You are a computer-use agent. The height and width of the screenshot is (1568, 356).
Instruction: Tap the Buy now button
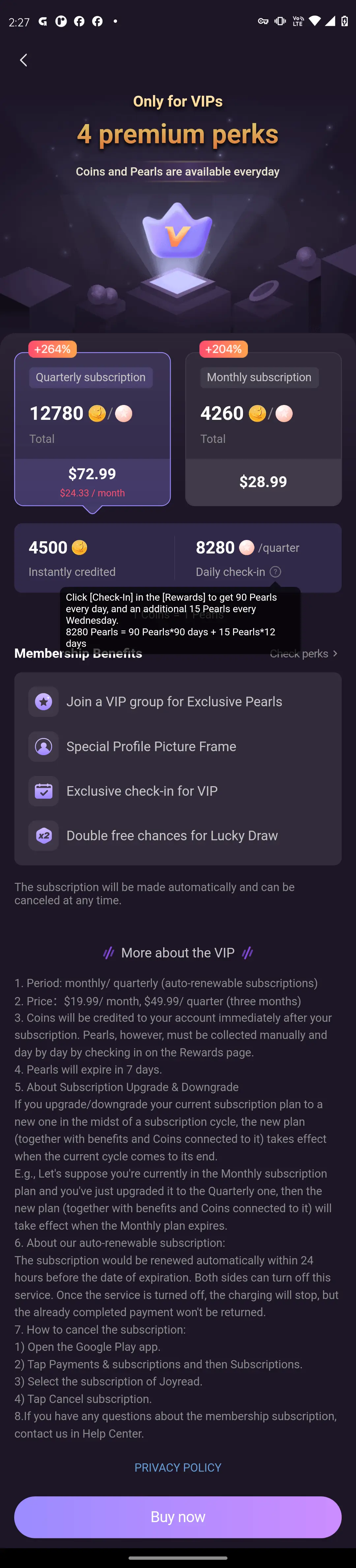tap(177, 1516)
